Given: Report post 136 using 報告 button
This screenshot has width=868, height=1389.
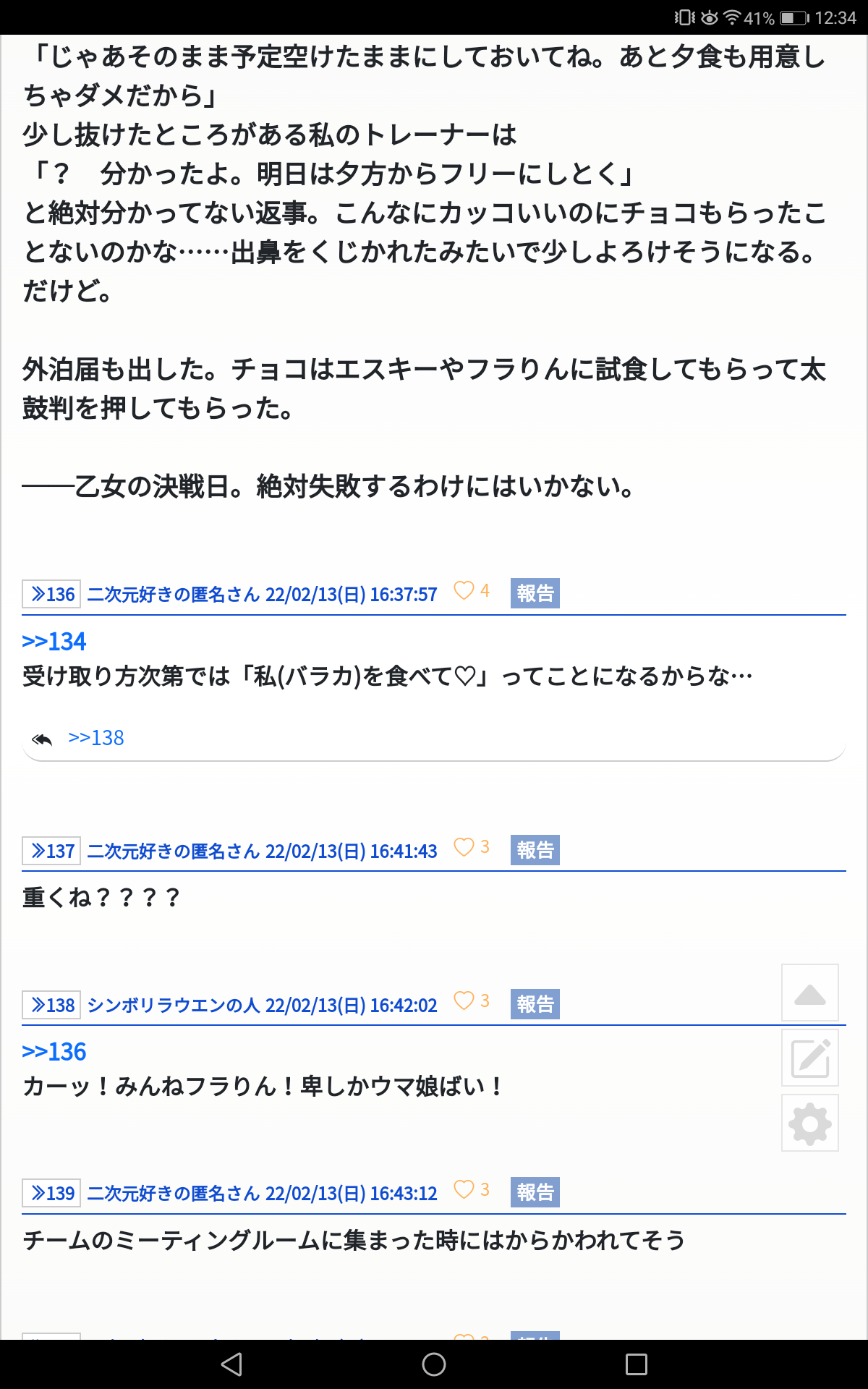Looking at the screenshot, I should pyautogui.click(x=535, y=593).
